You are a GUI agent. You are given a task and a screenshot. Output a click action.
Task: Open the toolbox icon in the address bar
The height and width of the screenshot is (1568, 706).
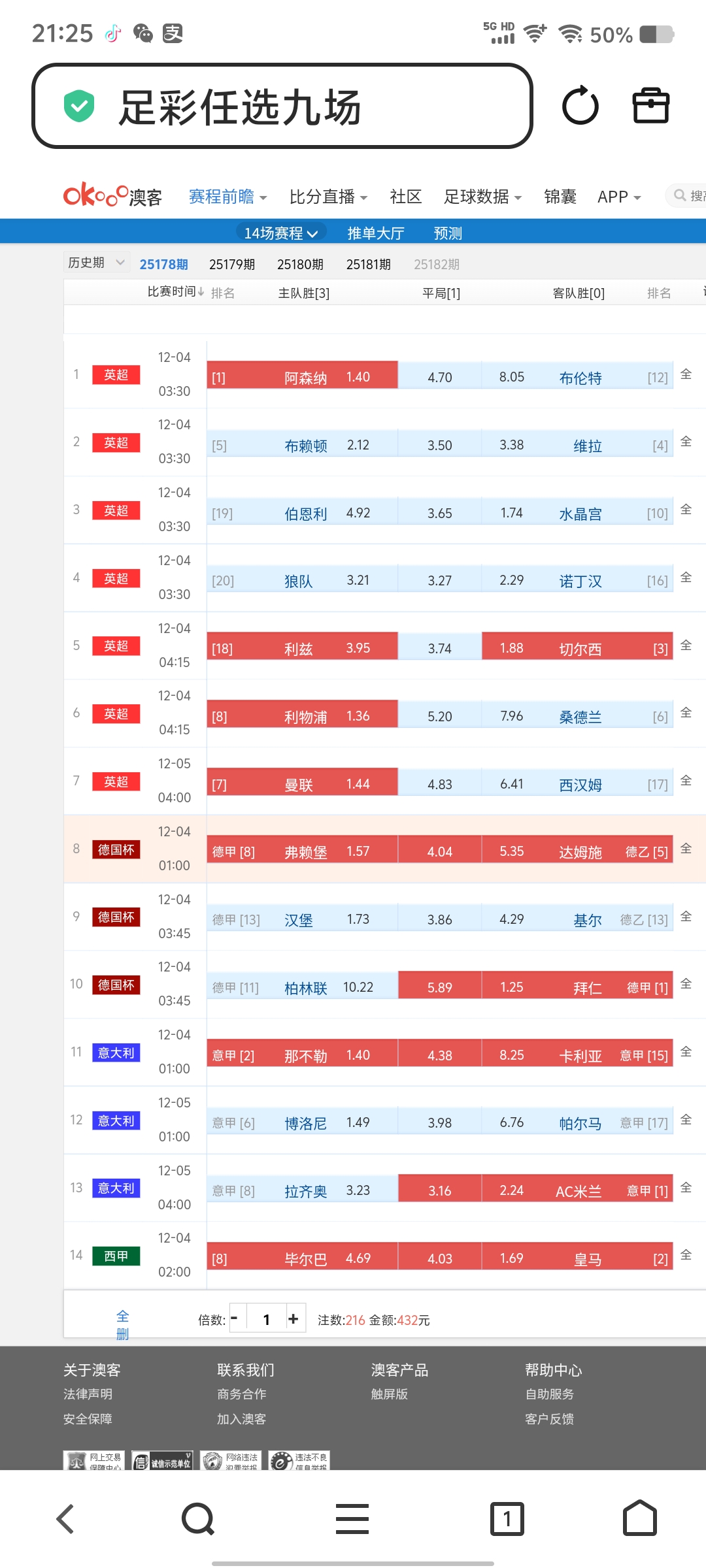[650, 106]
